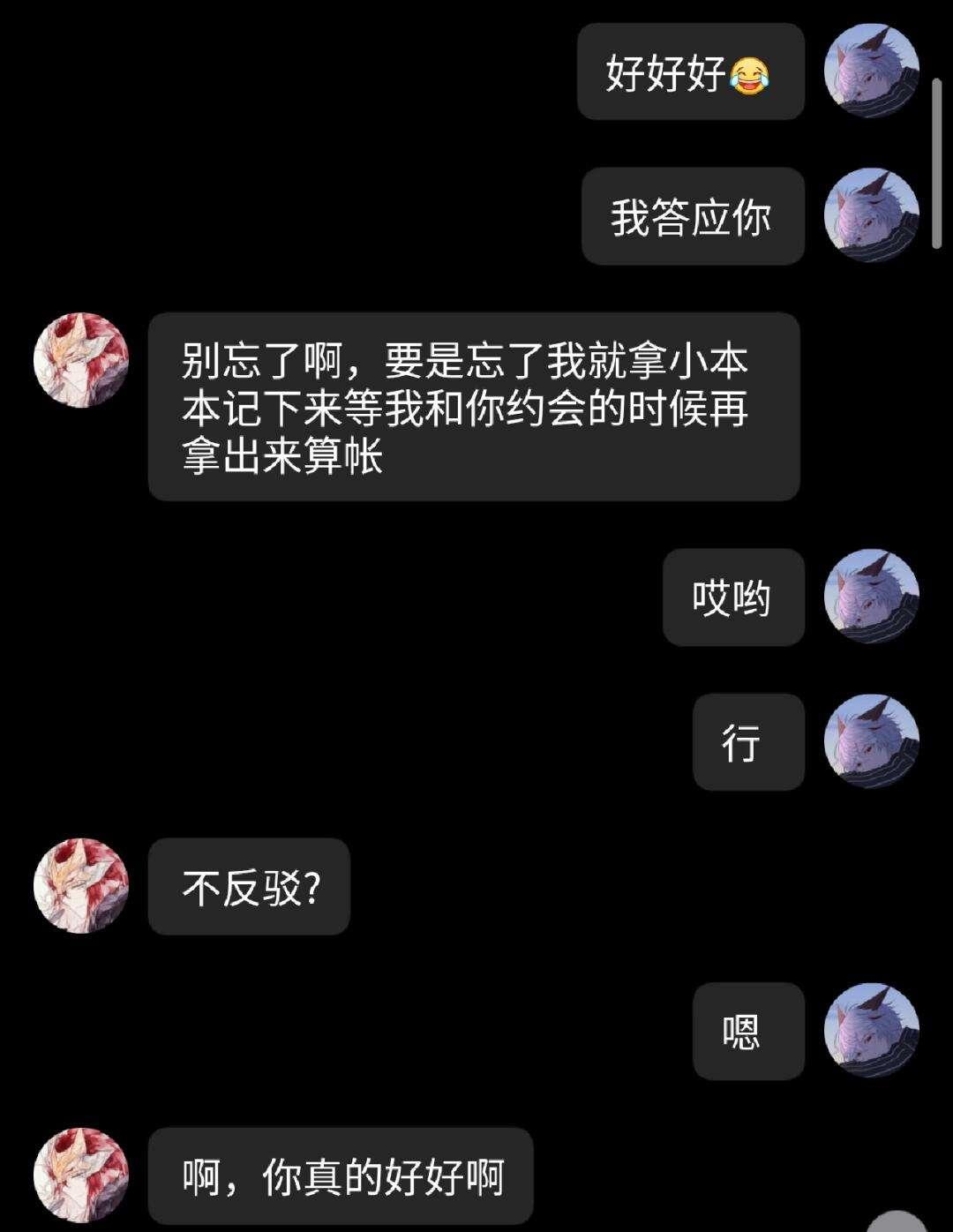Open your avatar next to the 行 message

[x=874, y=741]
